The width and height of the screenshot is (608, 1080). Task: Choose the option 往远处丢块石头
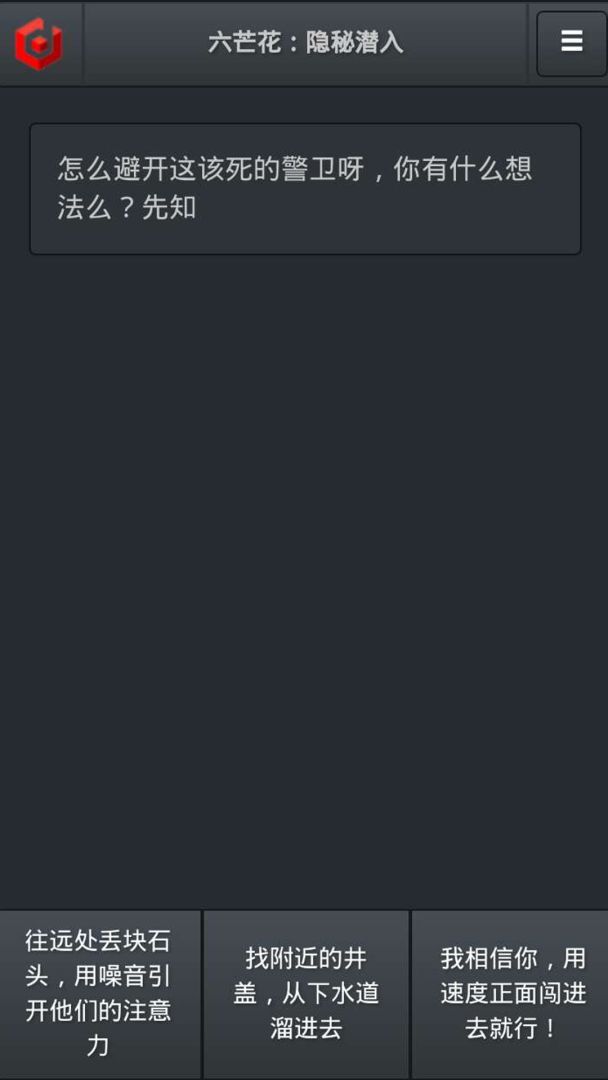coord(99,994)
